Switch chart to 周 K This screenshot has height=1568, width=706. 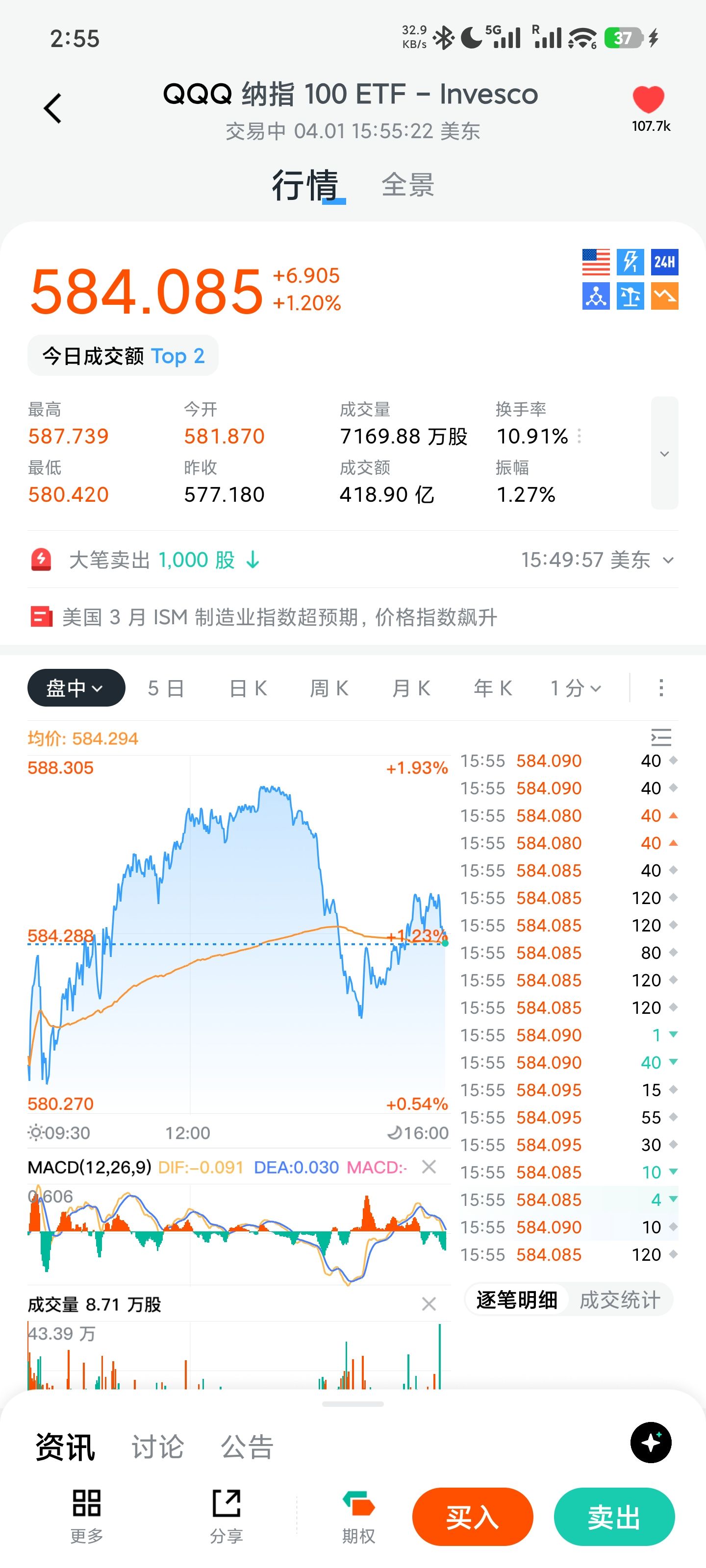pyautogui.click(x=329, y=688)
